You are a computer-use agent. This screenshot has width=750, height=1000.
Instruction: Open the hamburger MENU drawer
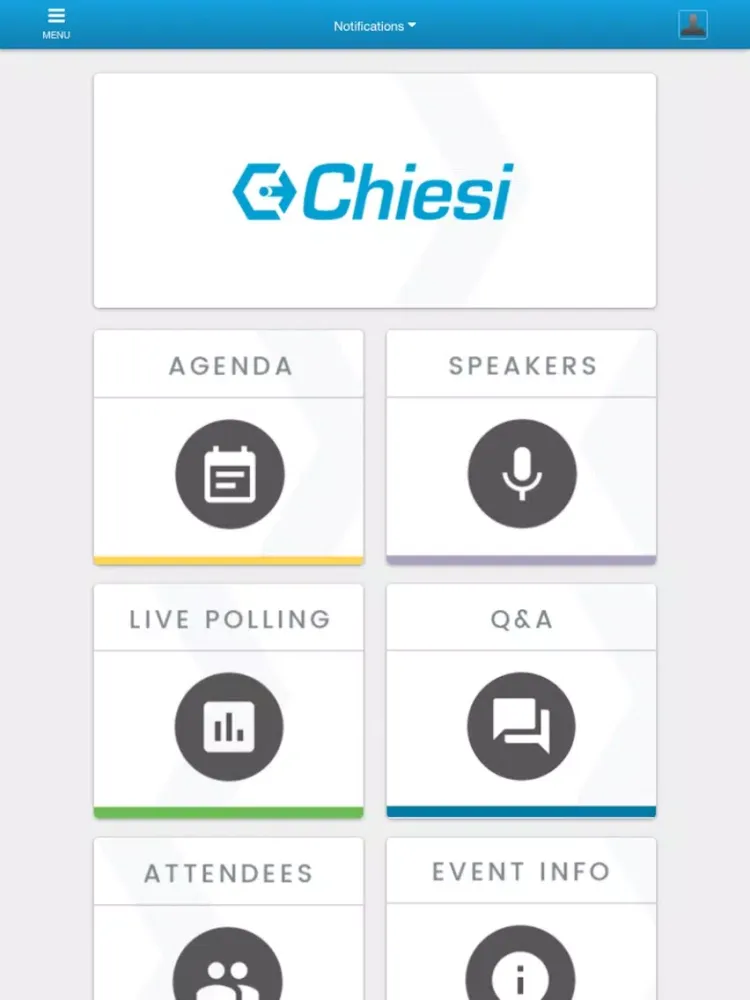[x=56, y=23]
